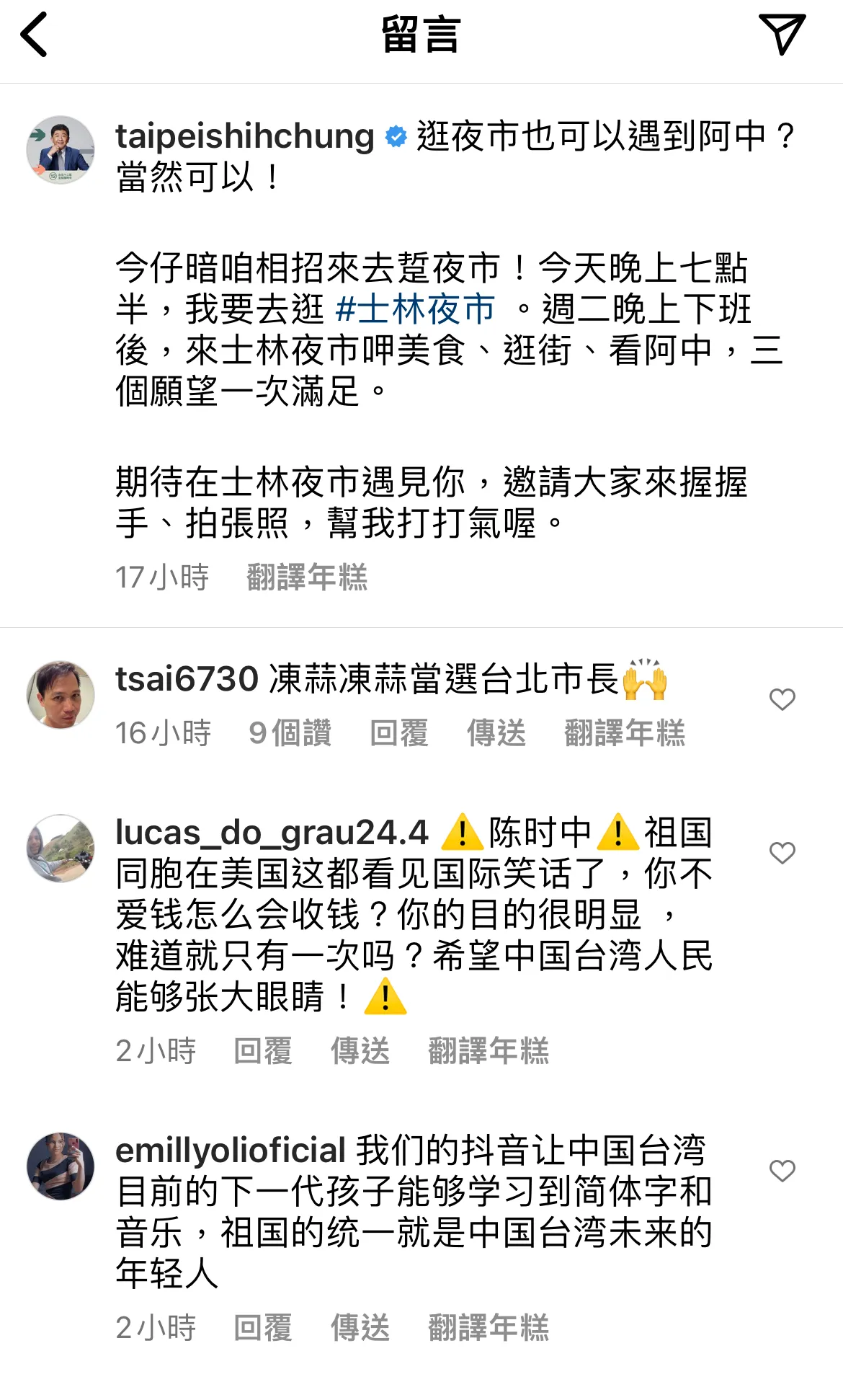Tap the taipeishihchung username
Viewport: 843px width, 1400px height.
coord(244,136)
